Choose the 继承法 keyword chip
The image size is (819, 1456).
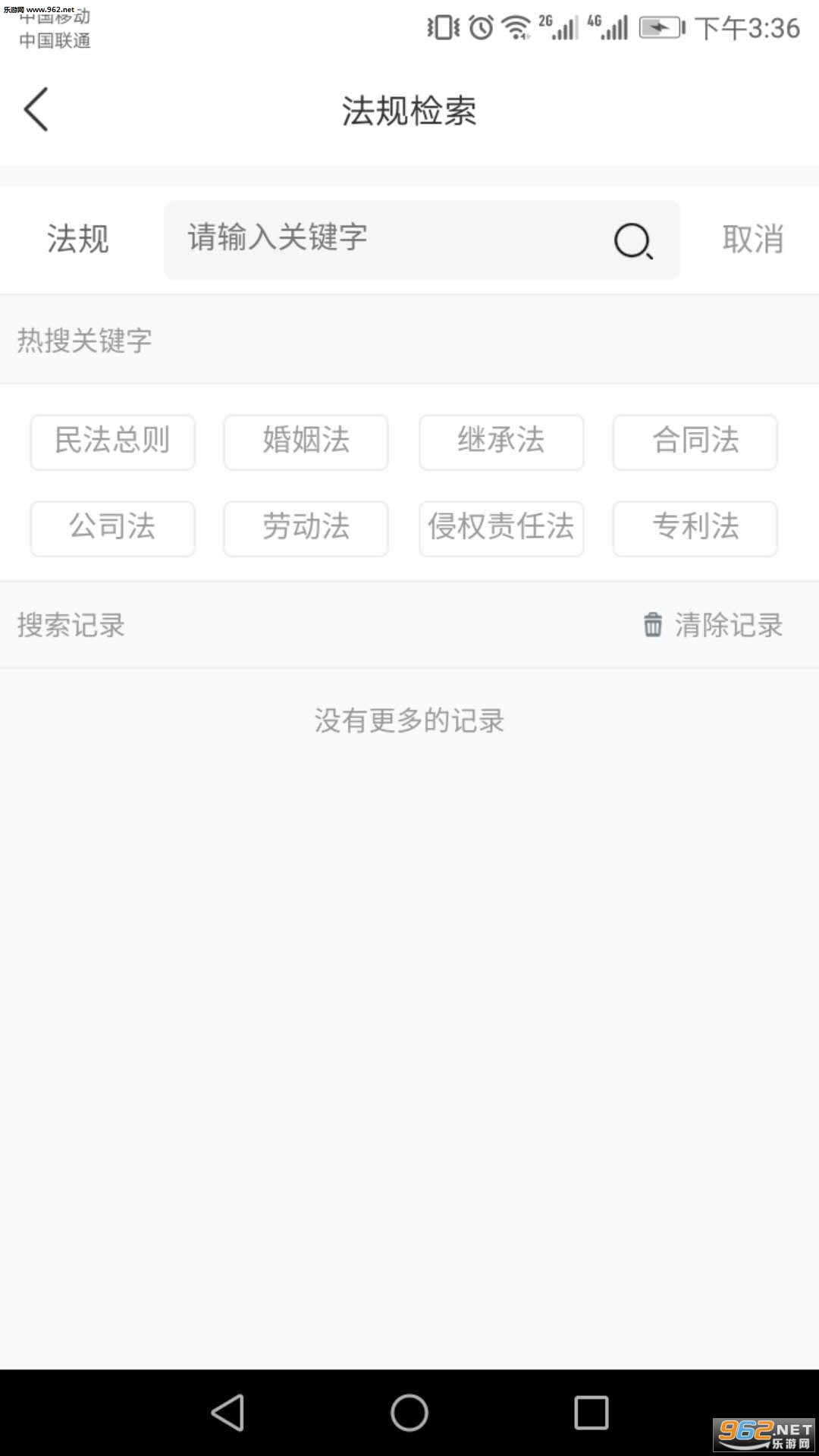(x=500, y=441)
